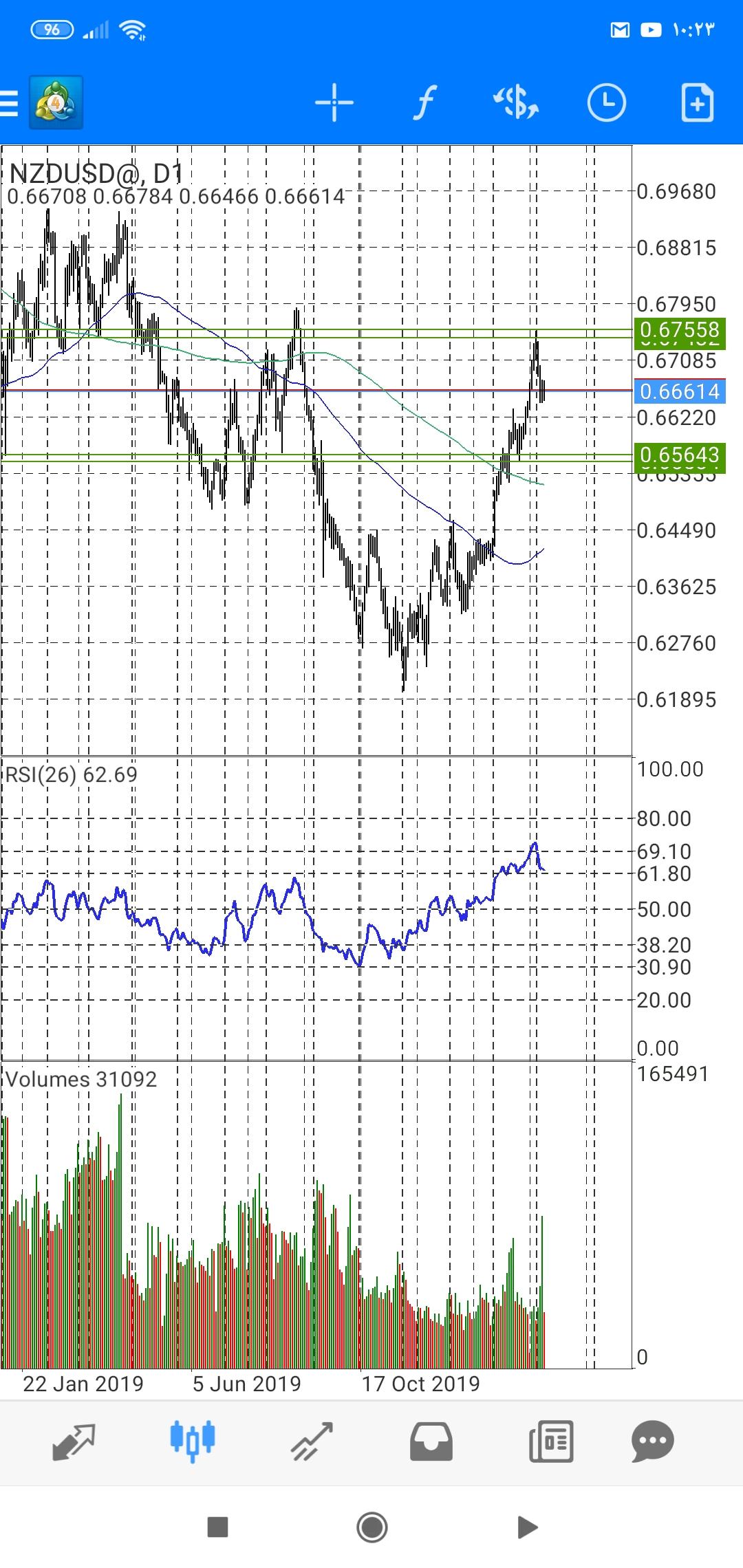This screenshot has width=743, height=1568.
Task: Open the timeframe selector clock icon
Action: pyautogui.click(x=606, y=103)
